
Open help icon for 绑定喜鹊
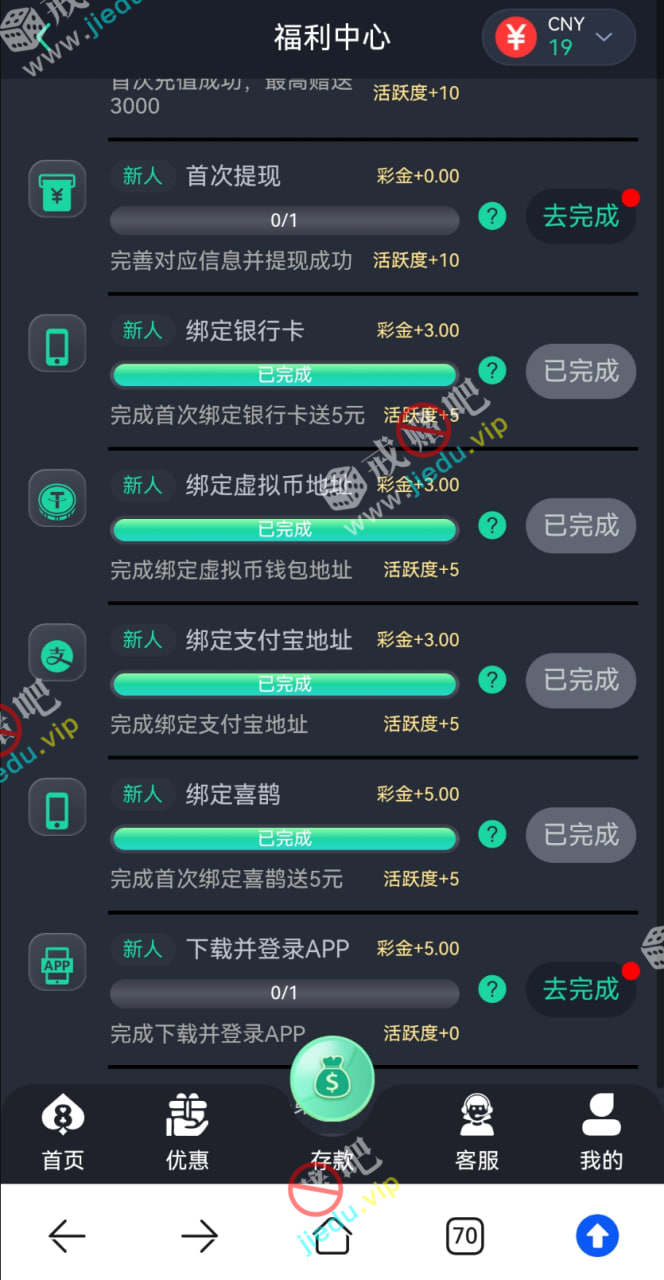click(491, 834)
